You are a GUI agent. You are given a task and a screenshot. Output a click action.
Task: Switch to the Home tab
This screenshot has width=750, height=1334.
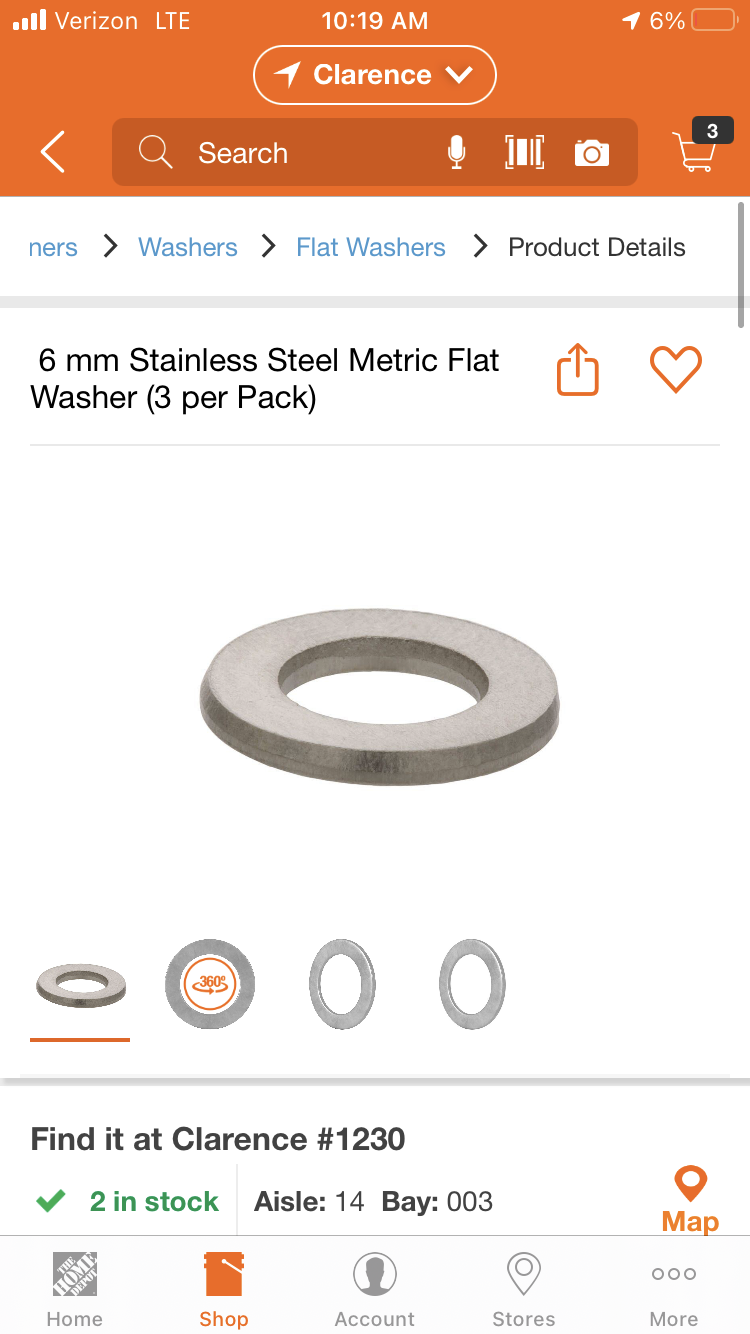75,1288
